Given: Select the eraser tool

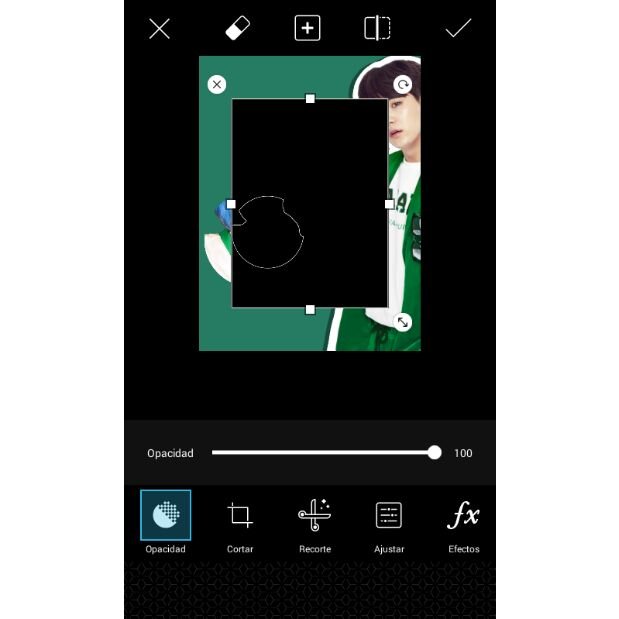Looking at the screenshot, I should click(237, 29).
